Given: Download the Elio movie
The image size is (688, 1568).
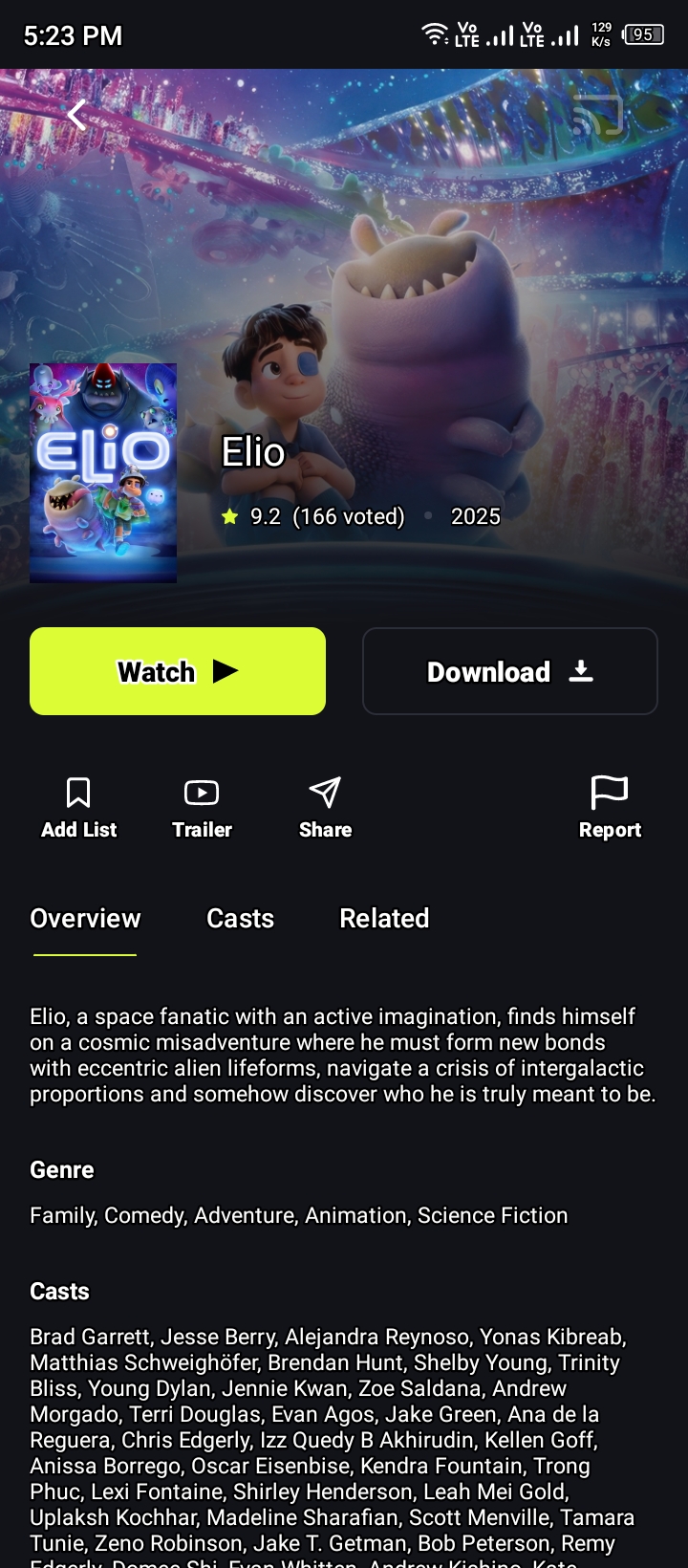Looking at the screenshot, I should coord(509,671).
